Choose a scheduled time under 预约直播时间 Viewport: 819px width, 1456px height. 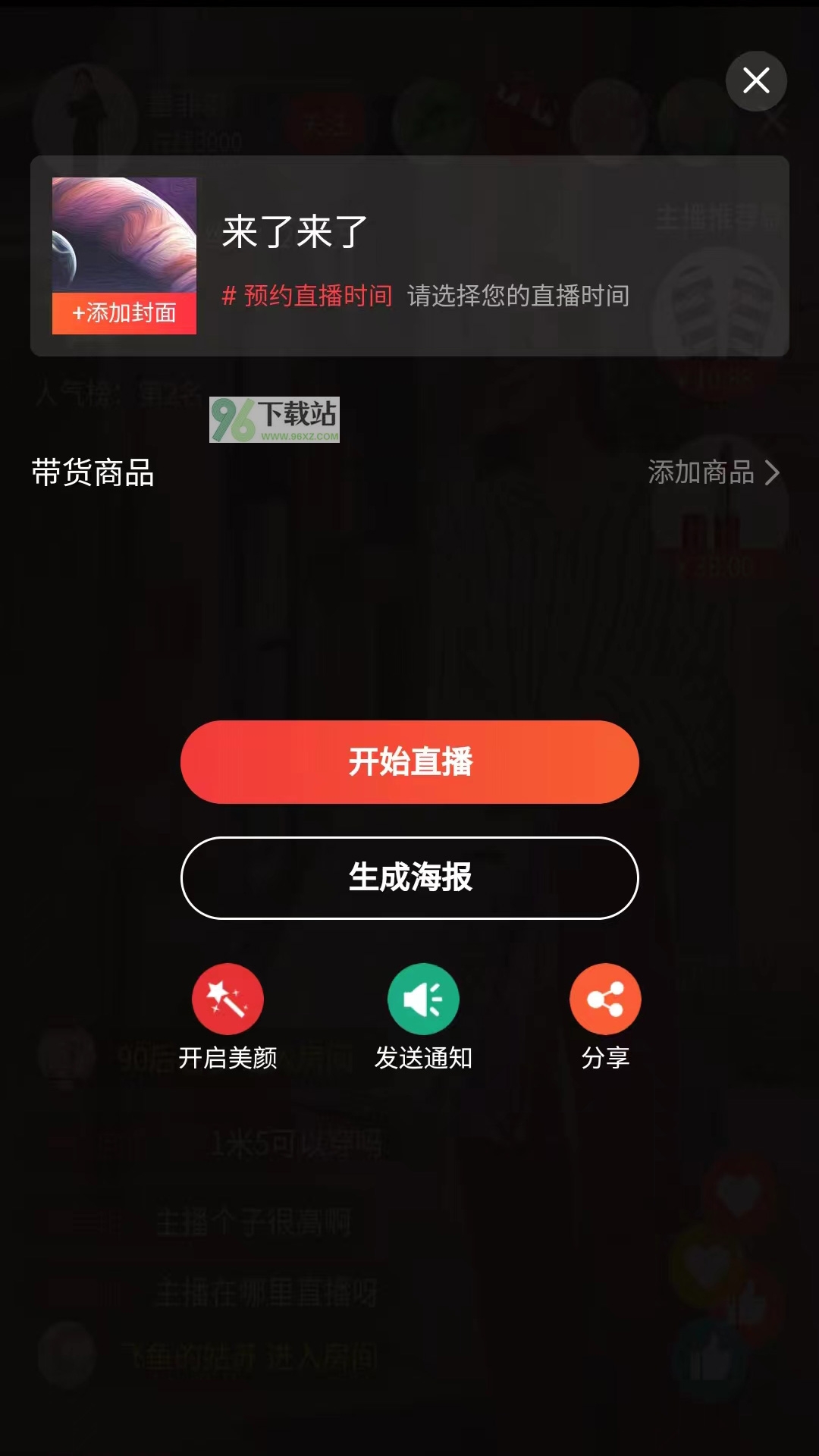[x=518, y=296]
